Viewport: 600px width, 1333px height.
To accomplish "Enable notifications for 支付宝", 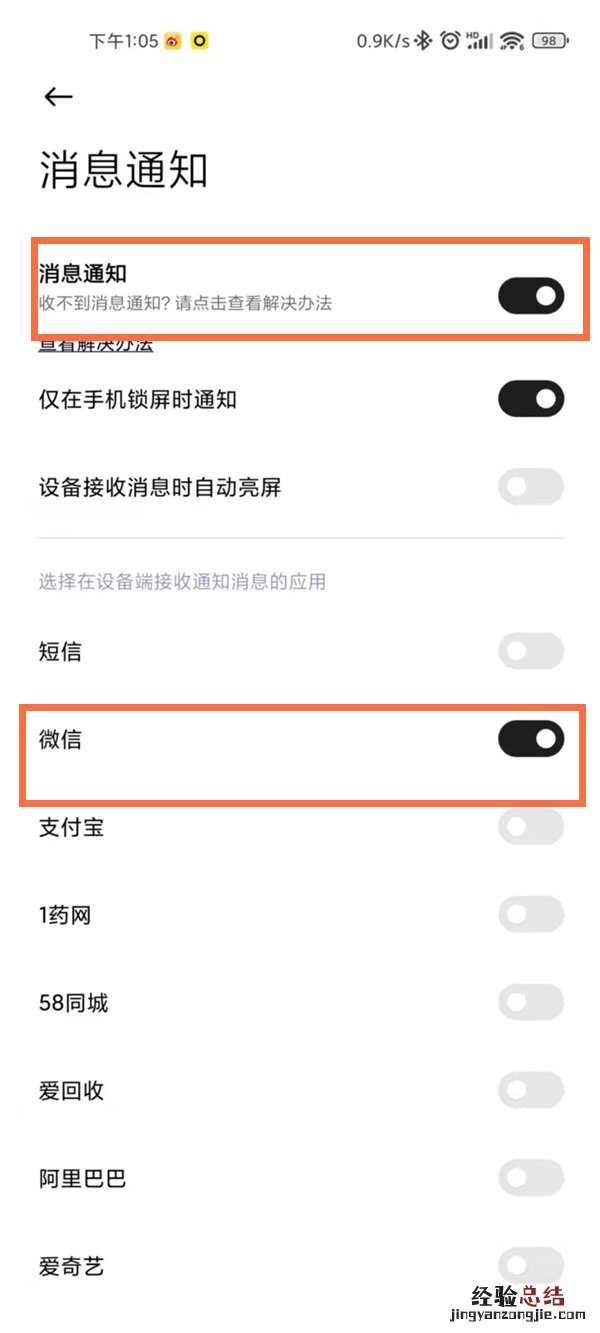I will tap(531, 827).
